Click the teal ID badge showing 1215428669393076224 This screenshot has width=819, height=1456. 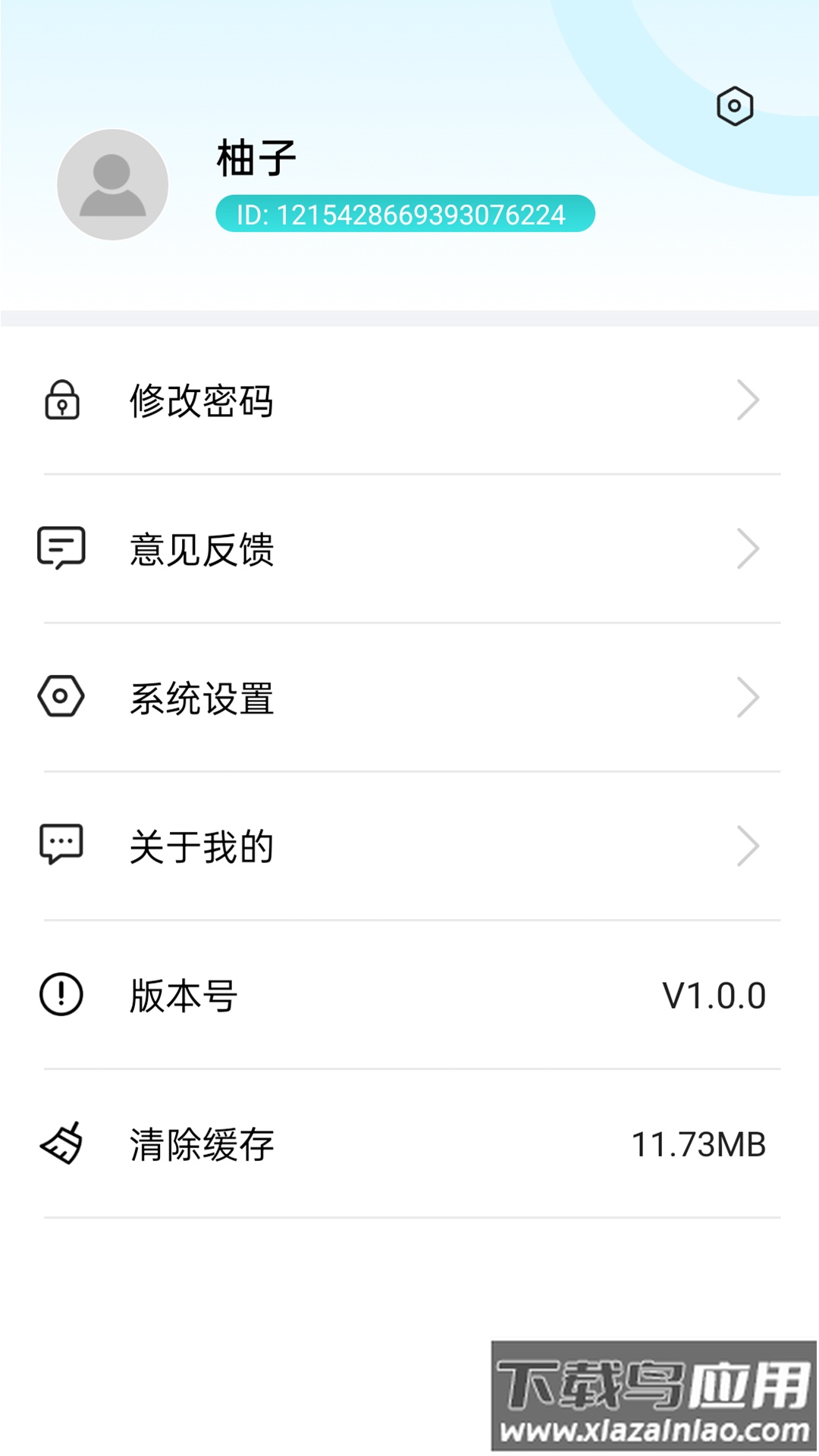pyautogui.click(x=406, y=214)
